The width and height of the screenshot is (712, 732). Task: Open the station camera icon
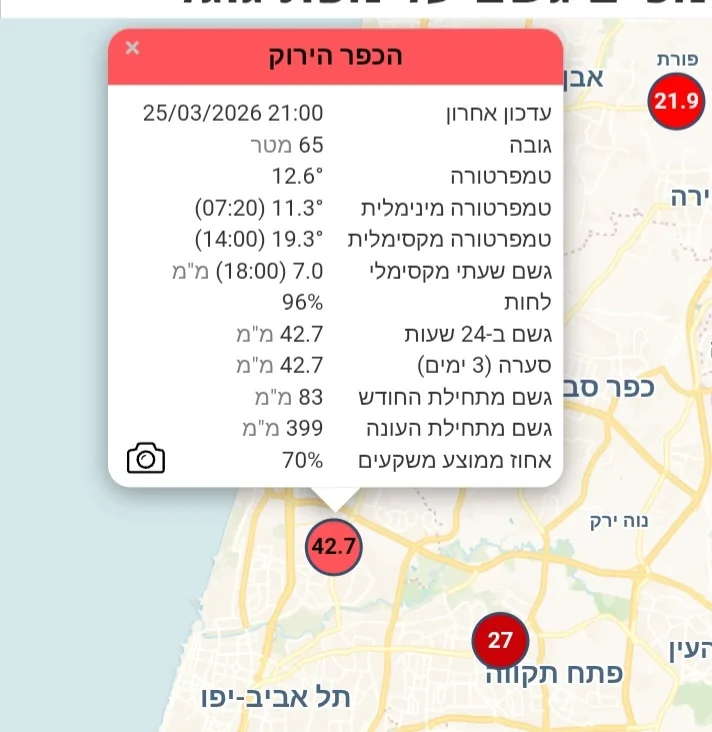click(146, 459)
